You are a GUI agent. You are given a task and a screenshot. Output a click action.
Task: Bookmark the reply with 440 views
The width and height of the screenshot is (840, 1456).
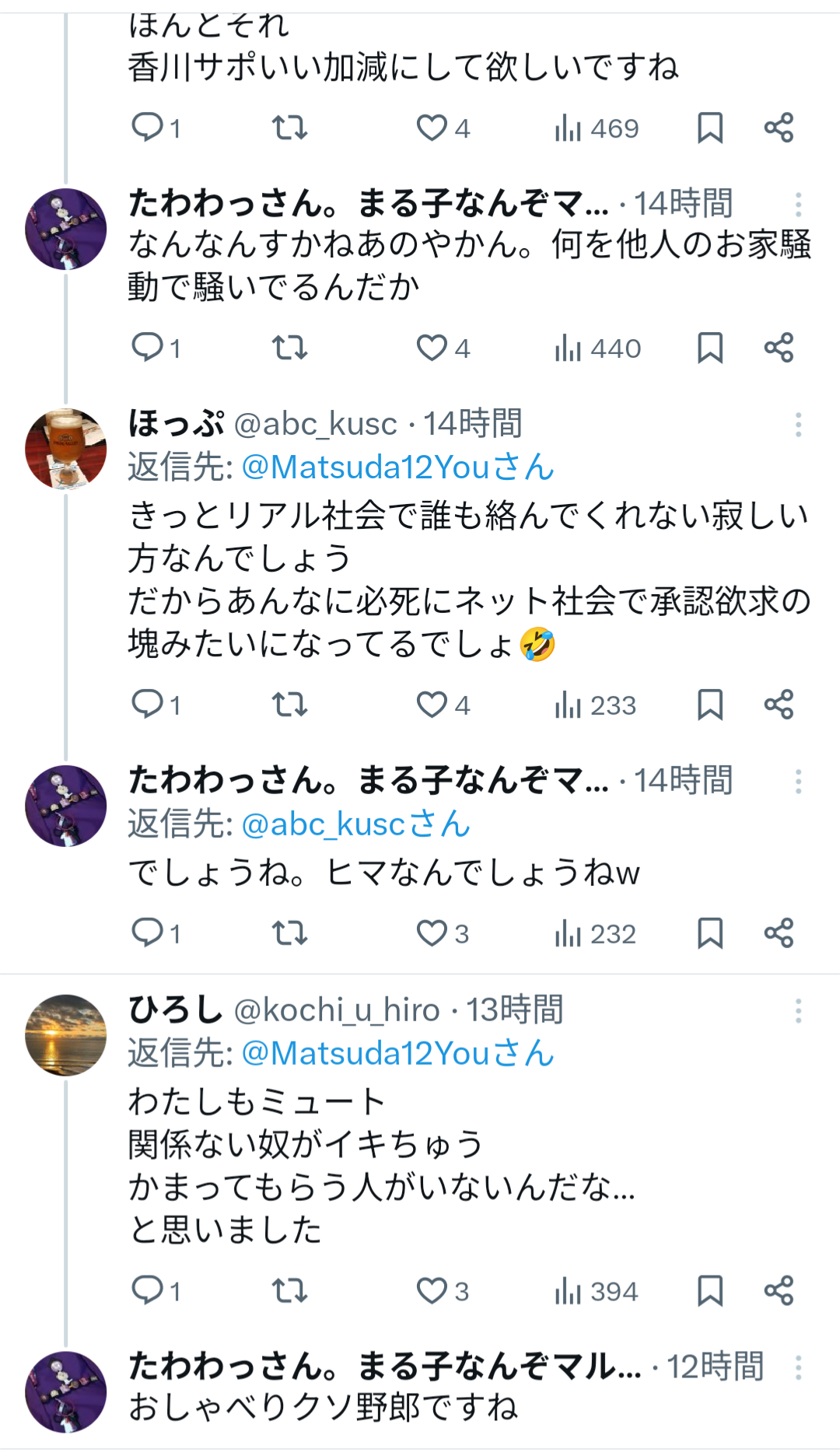coord(709,348)
